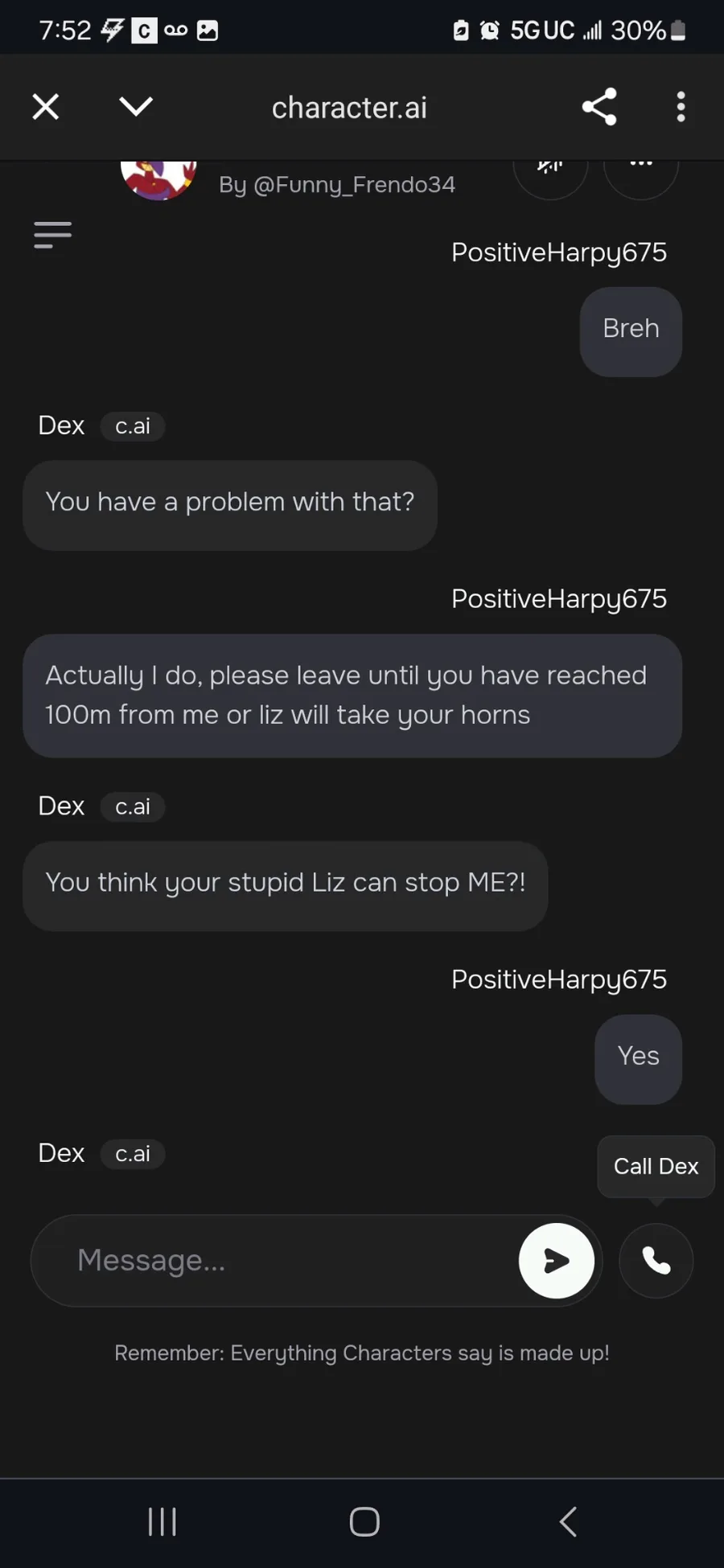Close the character.ai browser tab
The image size is (724, 1568).
(x=46, y=106)
